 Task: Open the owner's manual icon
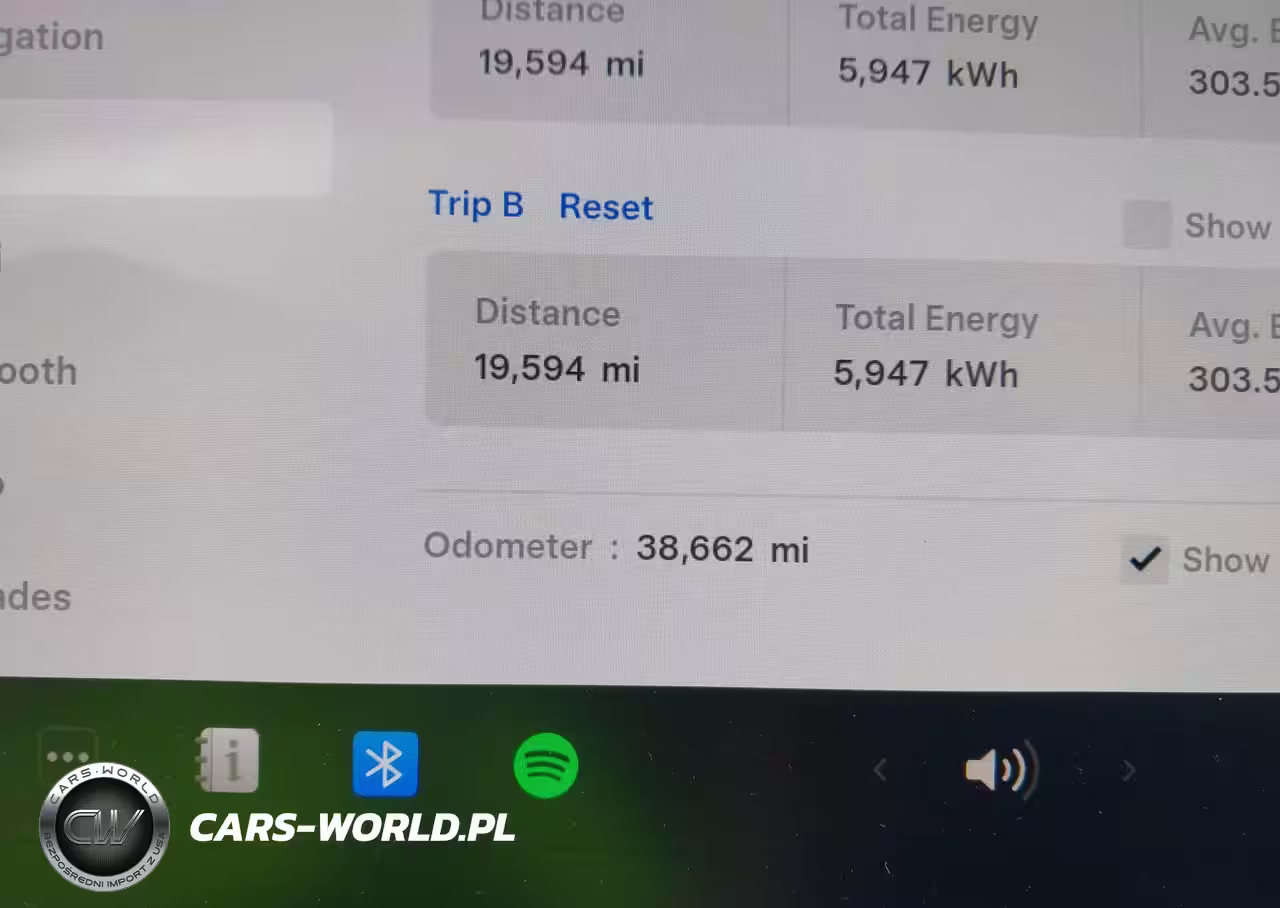pyautogui.click(x=228, y=761)
